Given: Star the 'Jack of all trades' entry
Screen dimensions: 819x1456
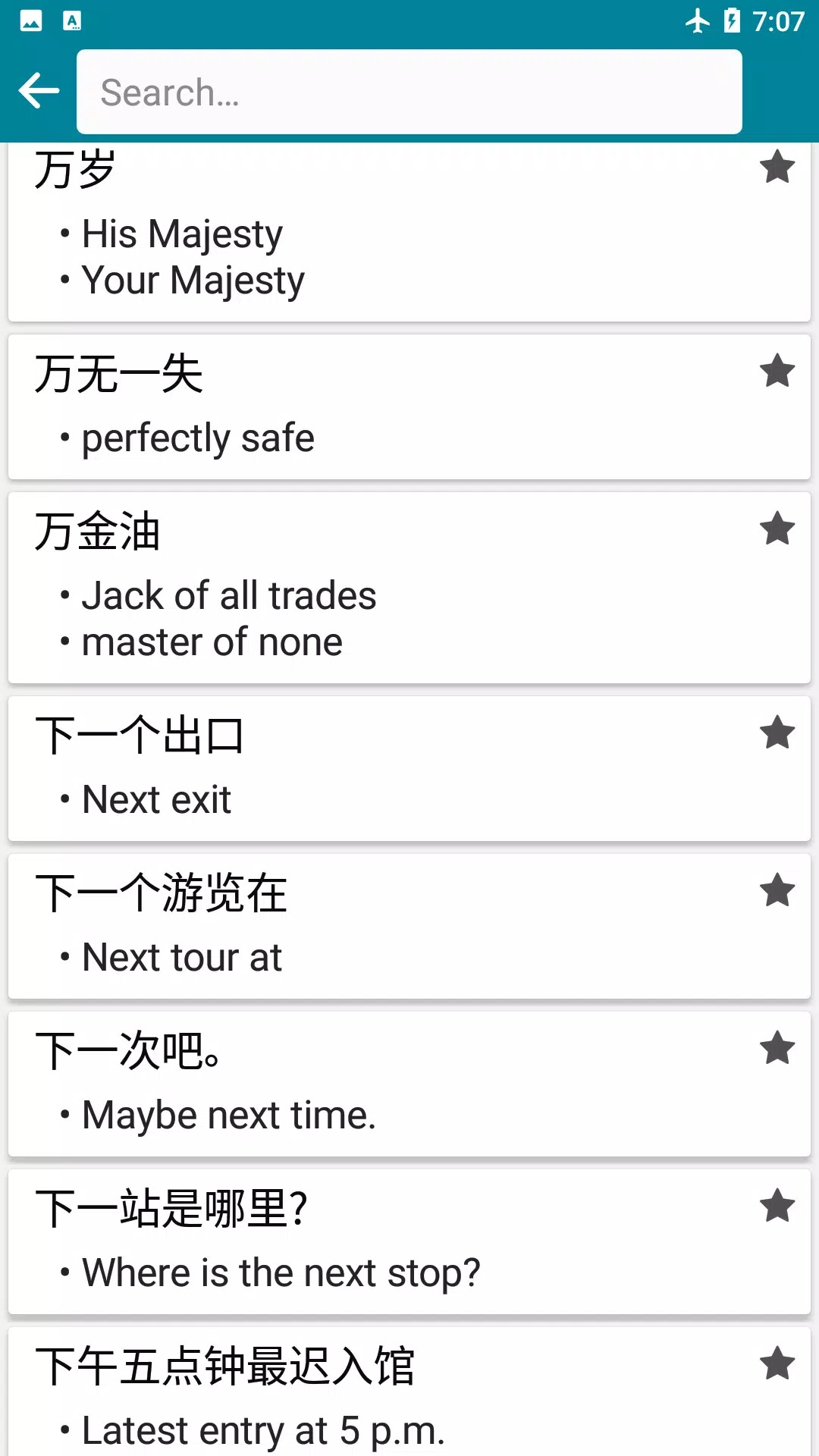Looking at the screenshot, I should pos(777,529).
